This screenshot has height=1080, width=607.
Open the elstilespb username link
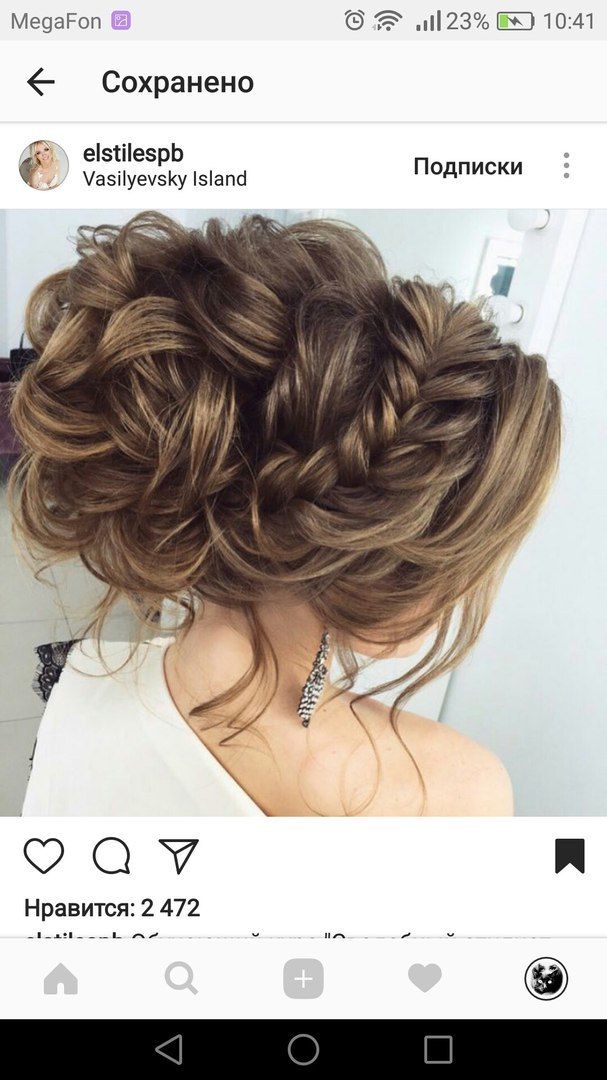tap(133, 153)
